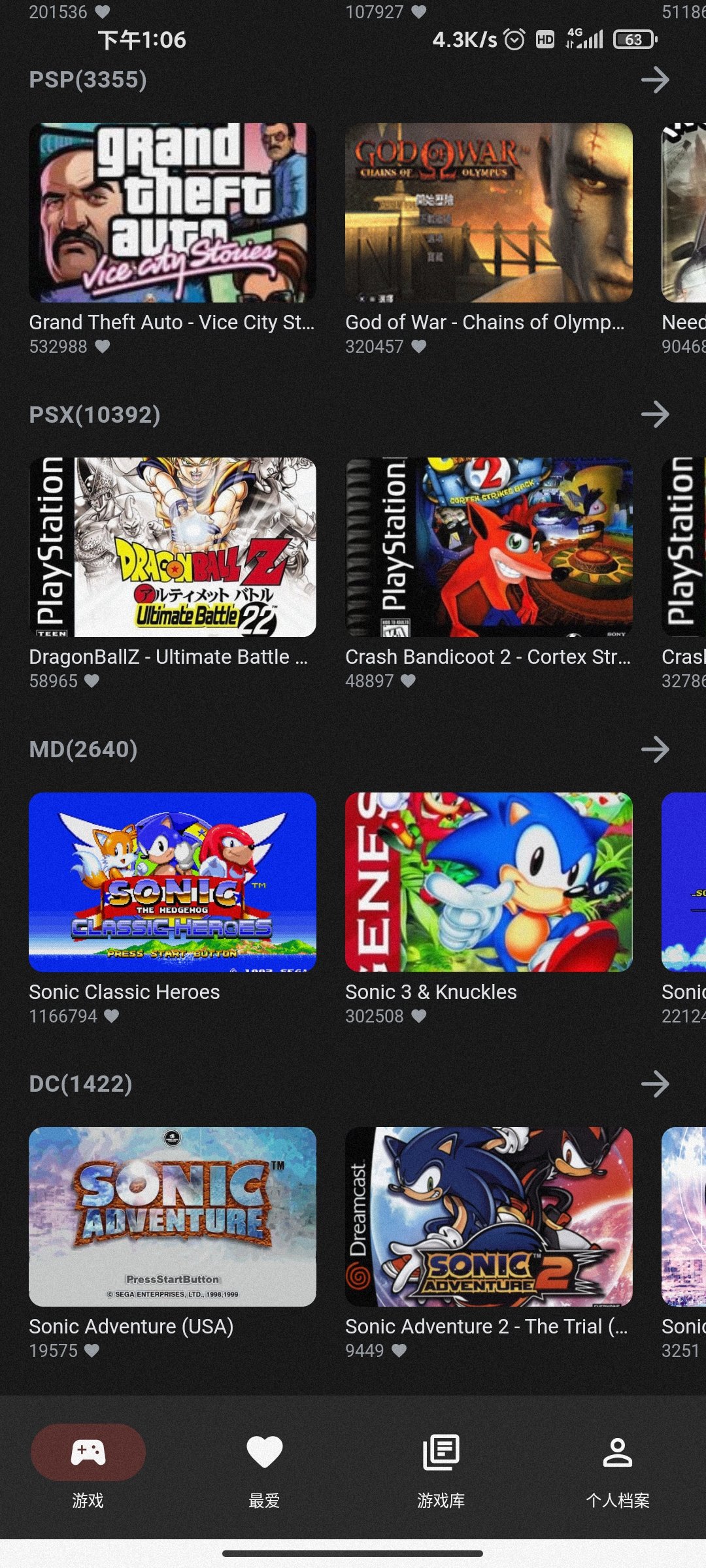Open Sonic Adventure (USA) game
The image size is (706, 1568).
point(173,1217)
